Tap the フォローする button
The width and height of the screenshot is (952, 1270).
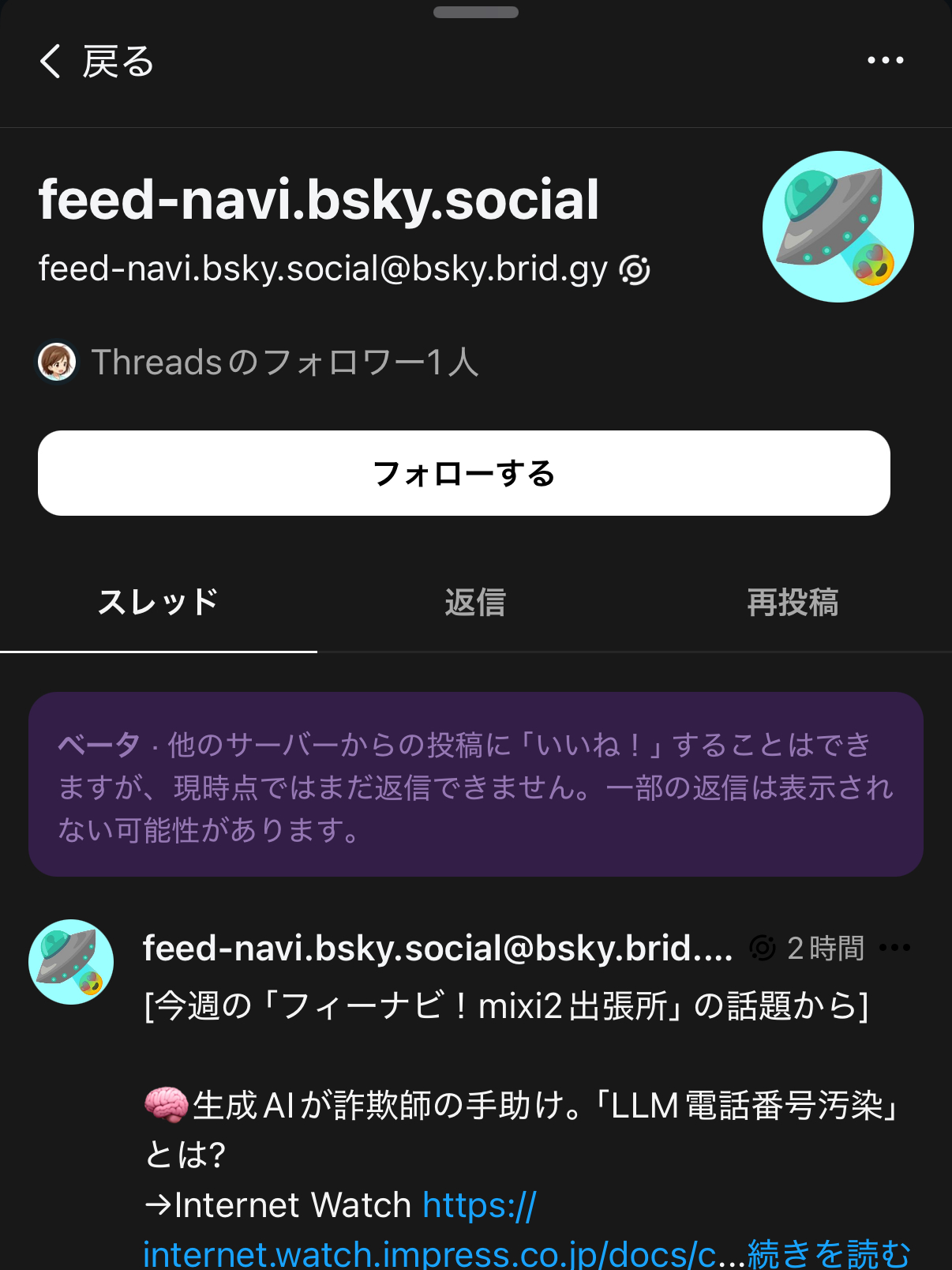(x=464, y=473)
